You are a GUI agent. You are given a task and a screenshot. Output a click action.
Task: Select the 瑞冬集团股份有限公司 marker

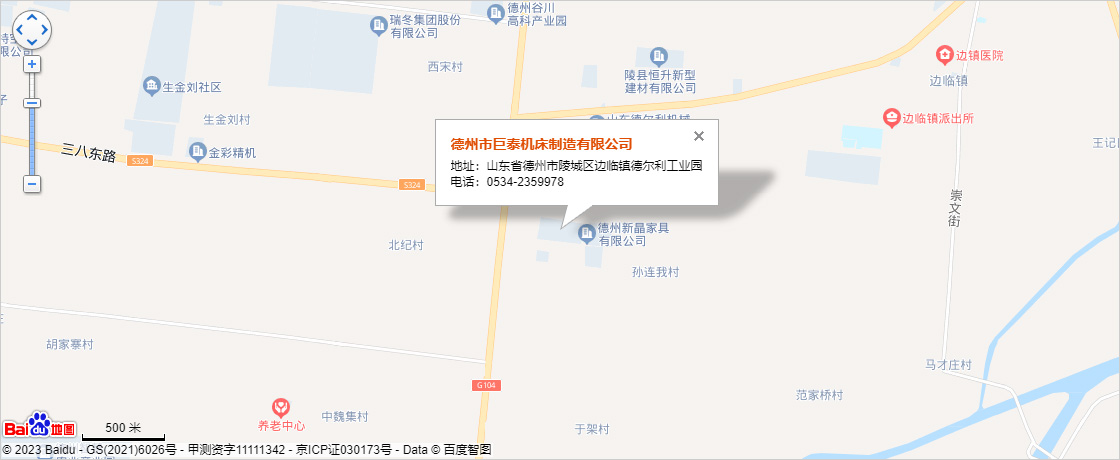pos(378,26)
